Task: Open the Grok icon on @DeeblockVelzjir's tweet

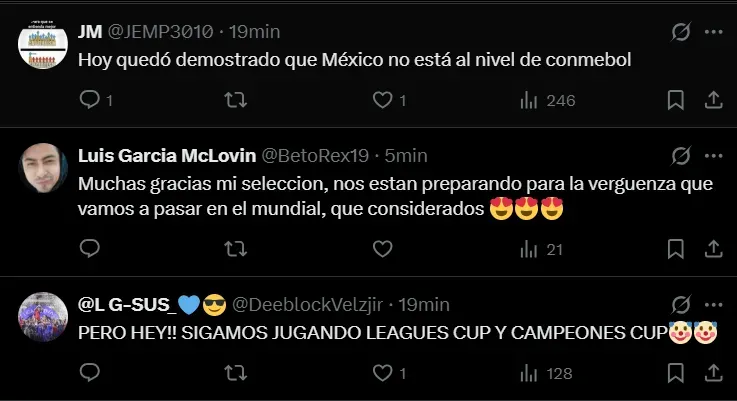Action: tap(680, 305)
